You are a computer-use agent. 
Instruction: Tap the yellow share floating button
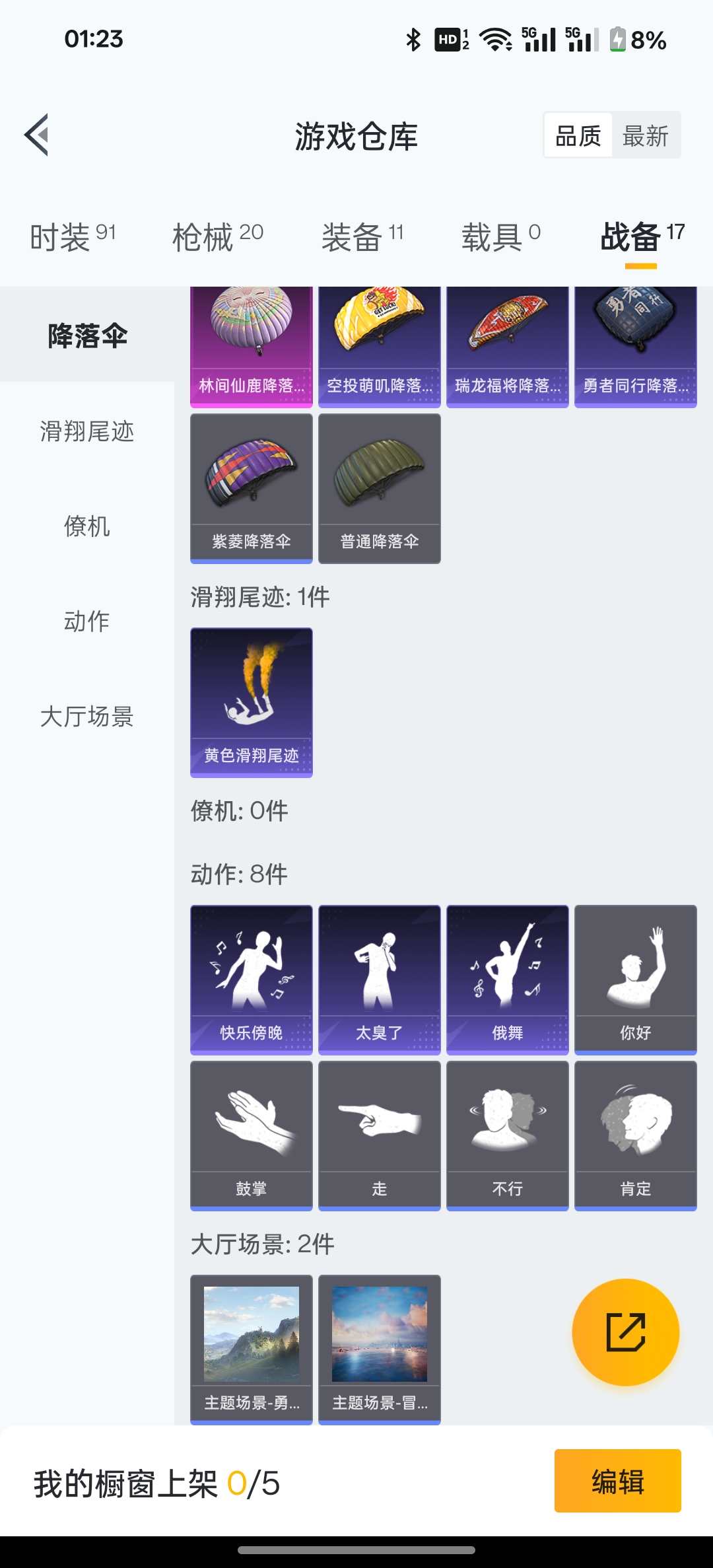pos(625,1332)
